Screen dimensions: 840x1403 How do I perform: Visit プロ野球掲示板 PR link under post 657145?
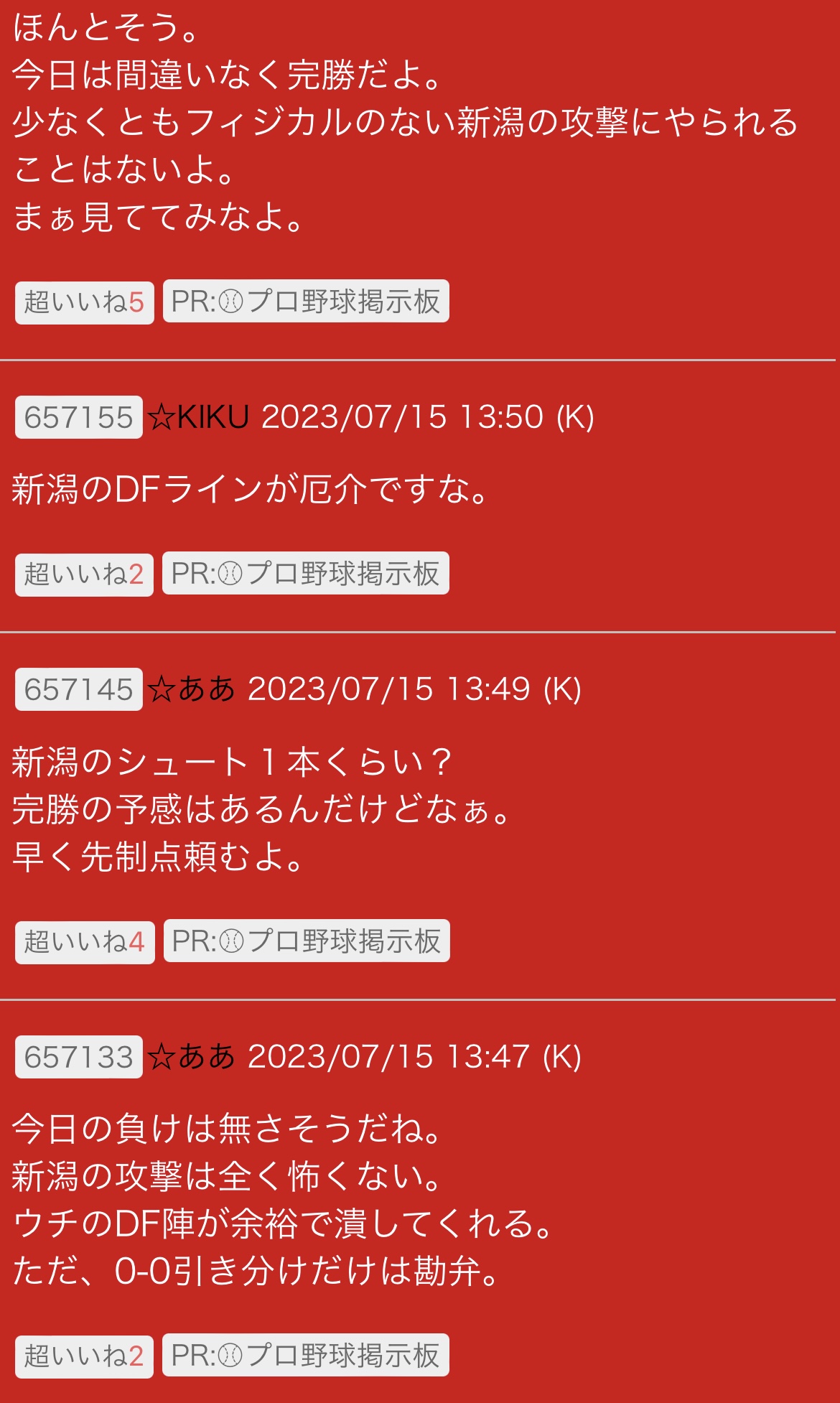tap(307, 941)
